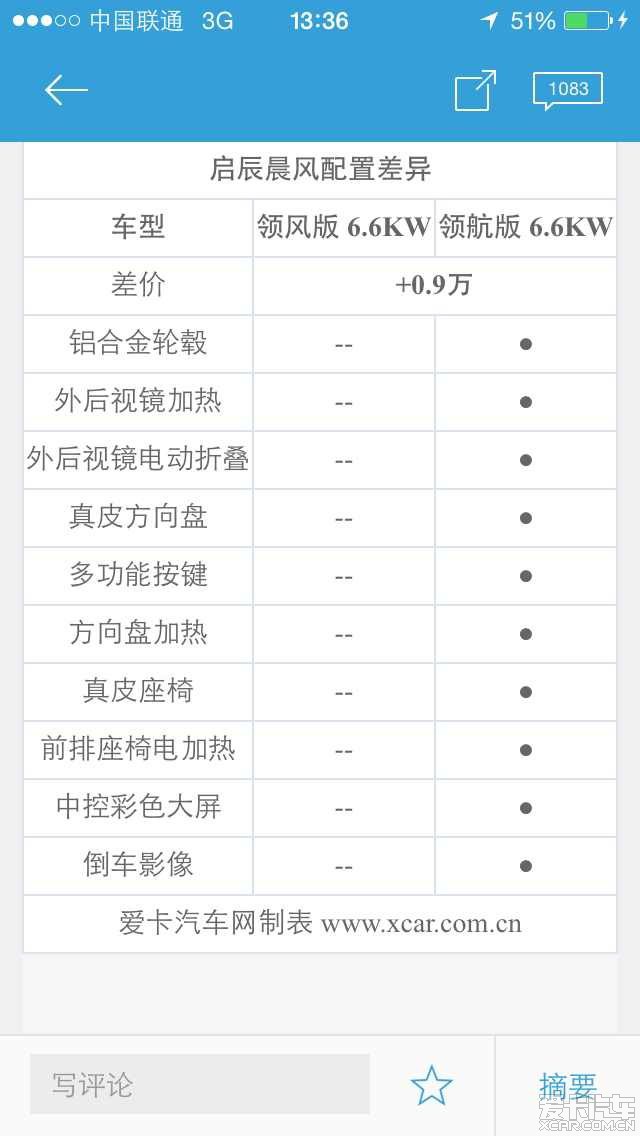
Task: Share this article
Action: (475, 91)
